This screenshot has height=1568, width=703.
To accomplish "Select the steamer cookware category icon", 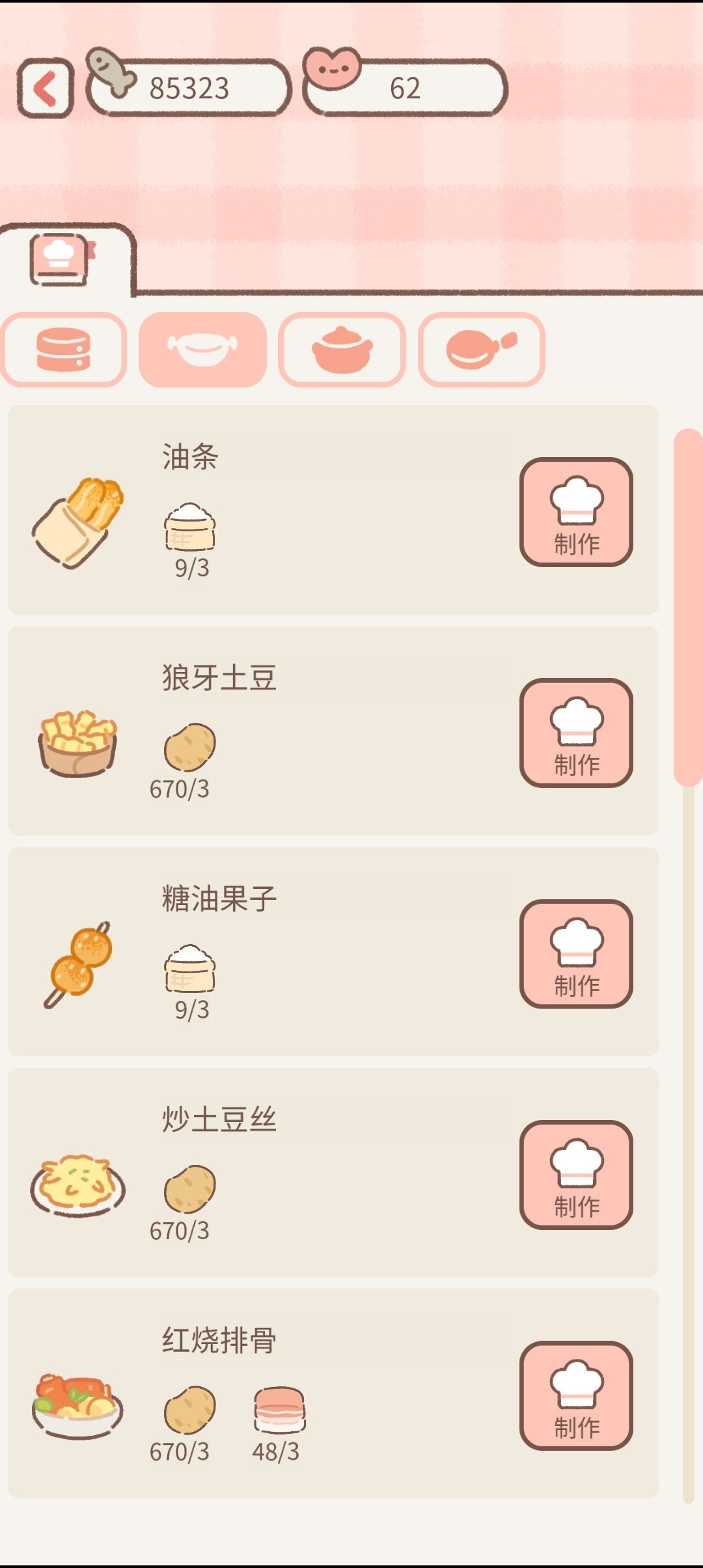I will 63,350.
